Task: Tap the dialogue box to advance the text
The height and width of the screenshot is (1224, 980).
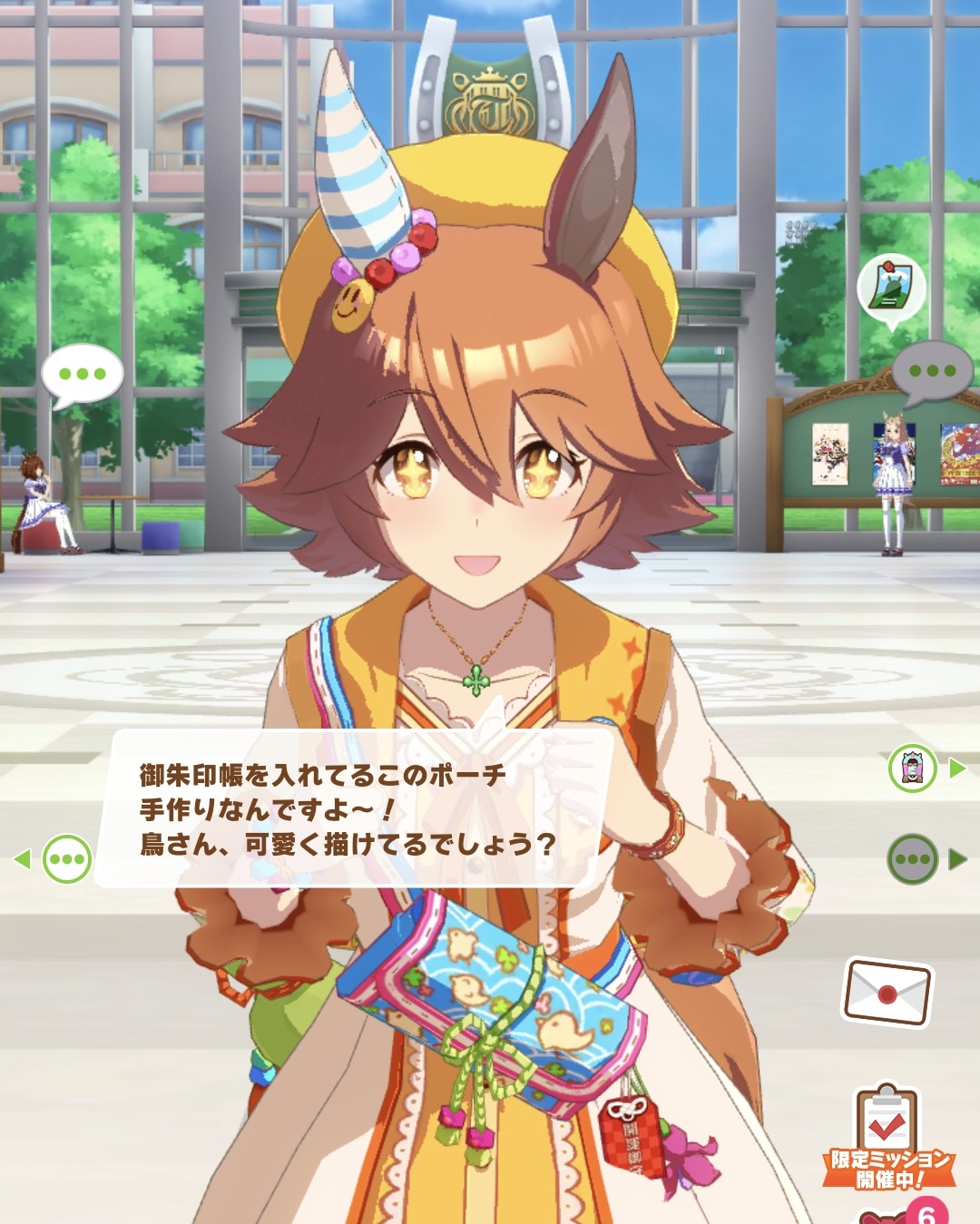Action: coord(354,809)
